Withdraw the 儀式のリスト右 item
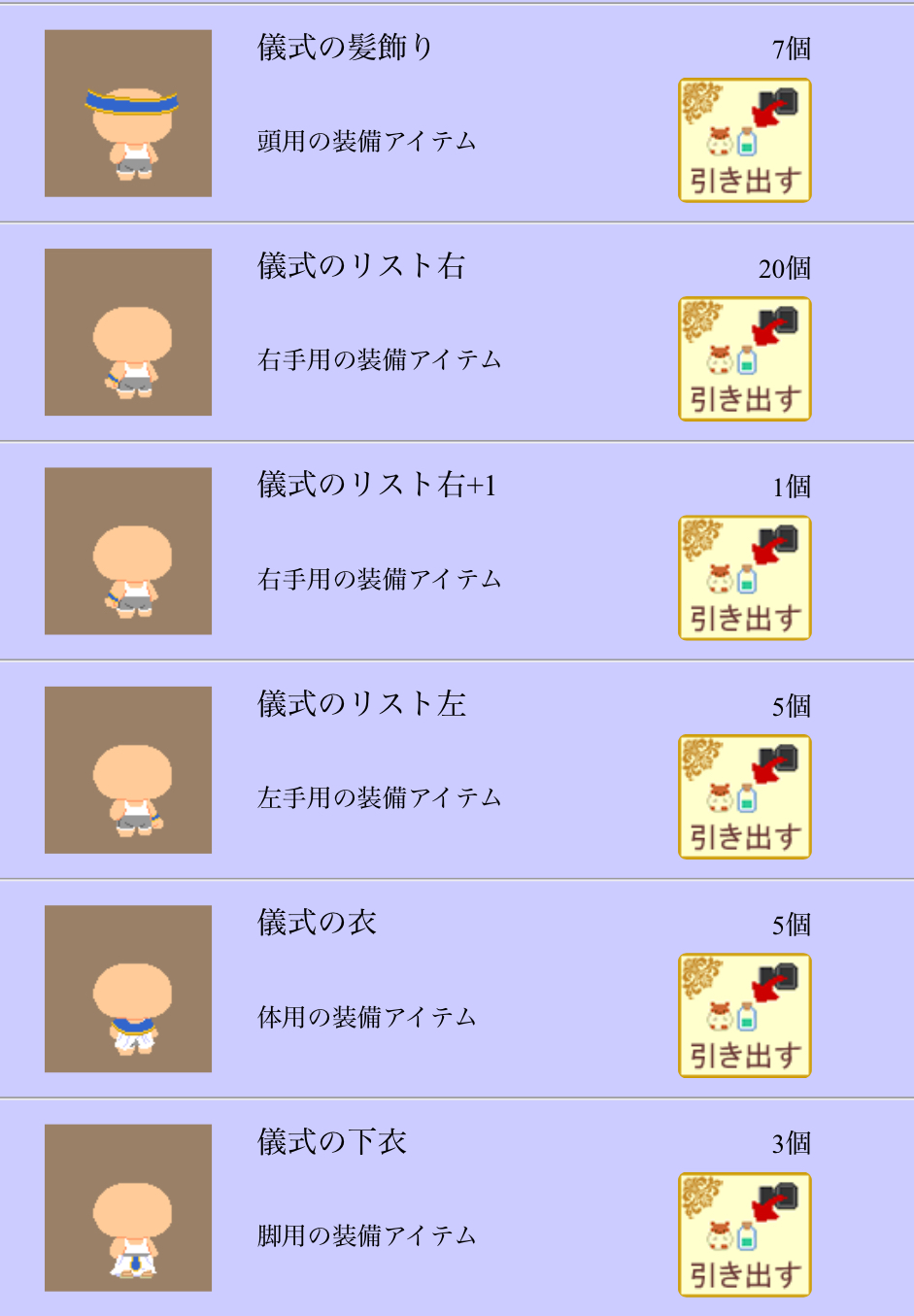The width and height of the screenshot is (914, 1316). click(x=744, y=359)
